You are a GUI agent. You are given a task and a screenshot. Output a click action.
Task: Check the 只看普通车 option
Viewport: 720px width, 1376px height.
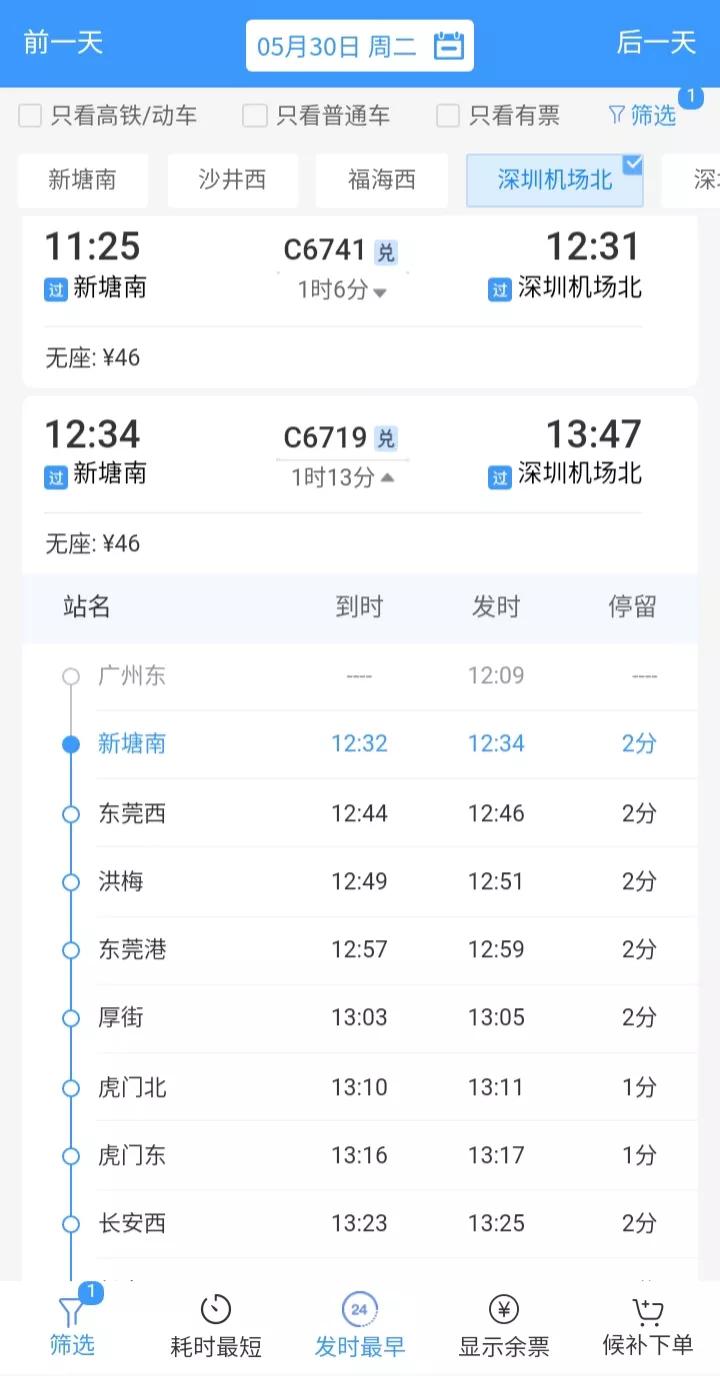[x=254, y=115]
